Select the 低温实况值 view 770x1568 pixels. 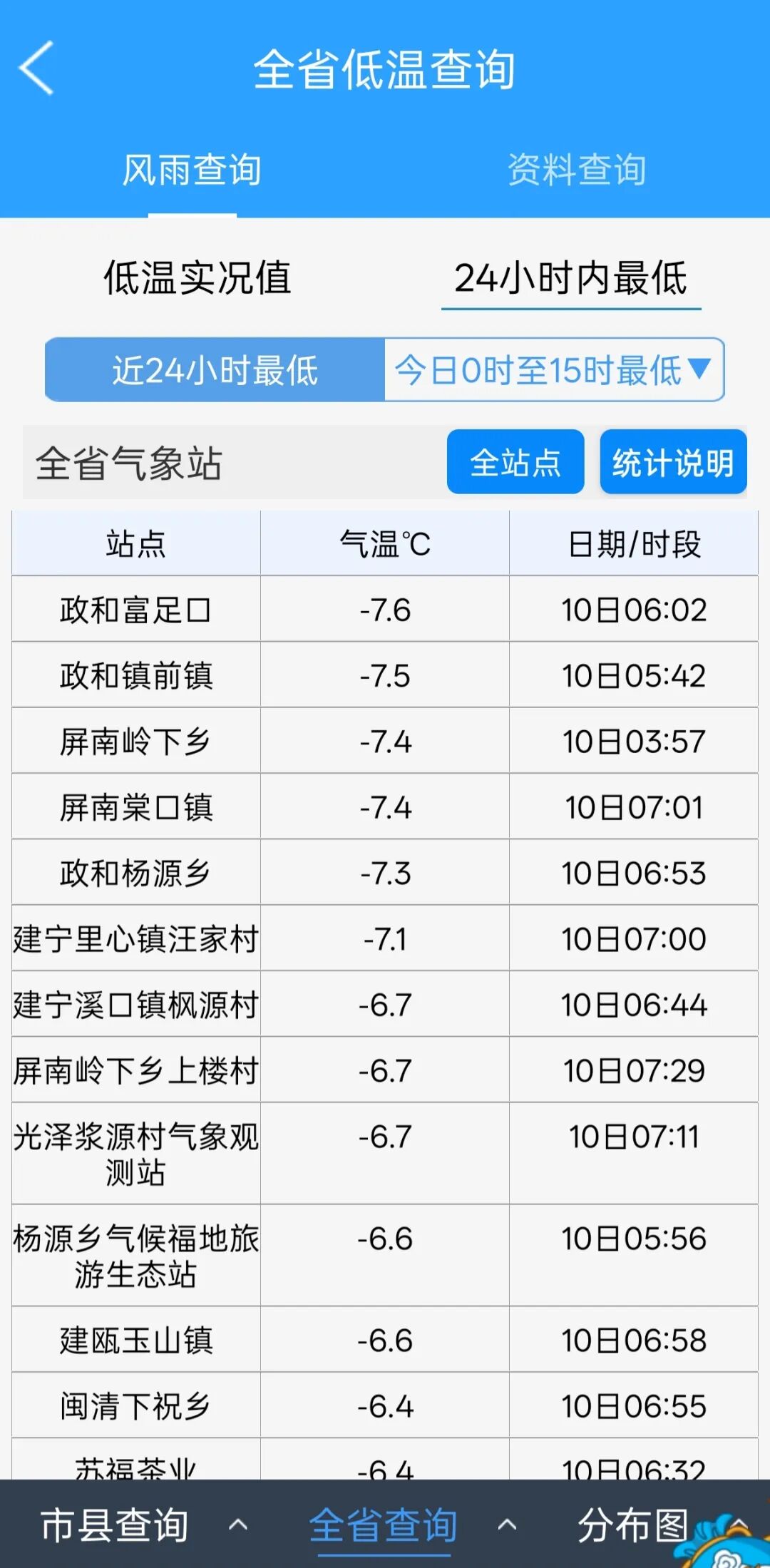click(x=197, y=278)
